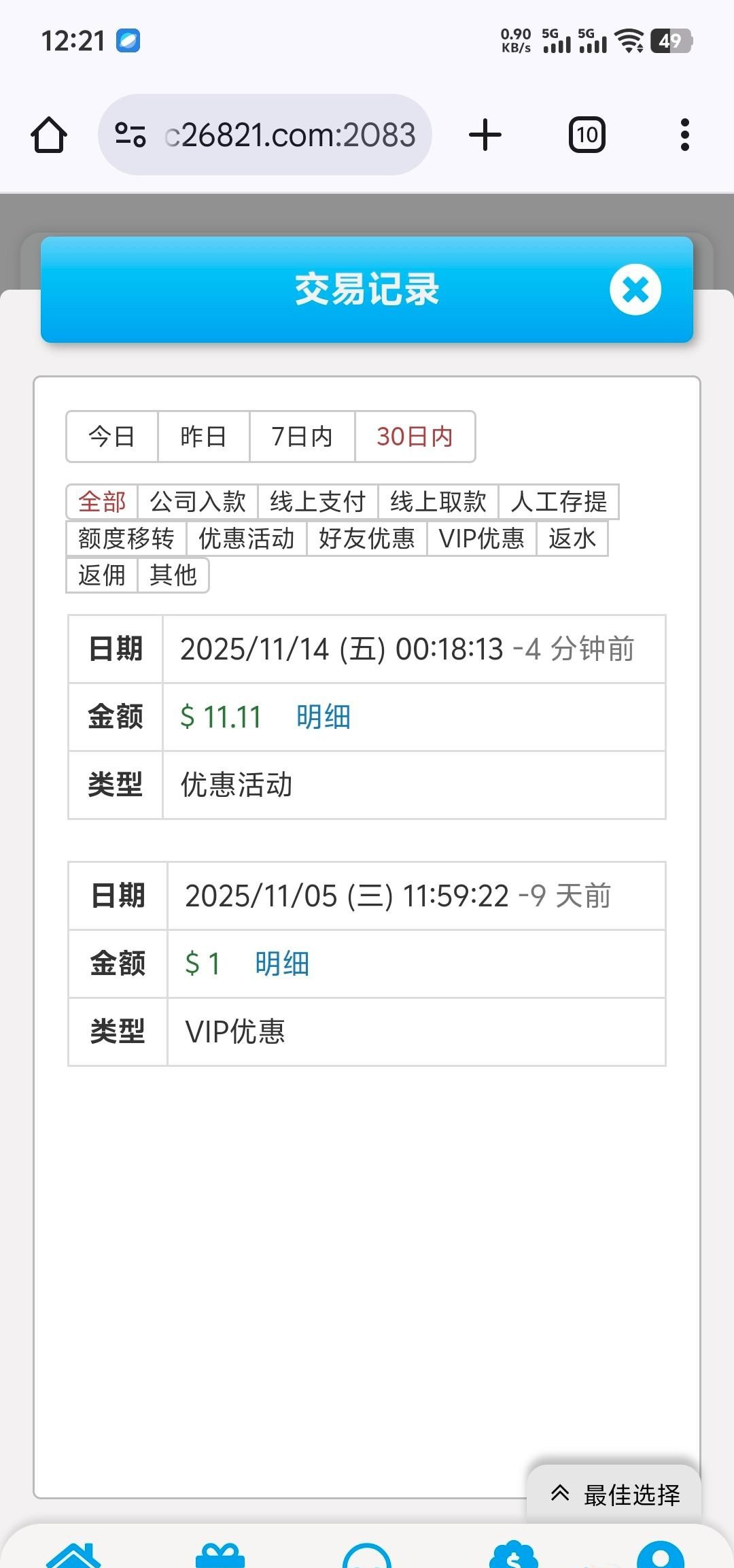Screen dimensions: 734x1568
Task: Open the browser overflow menu
Action: click(x=684, y=135)
